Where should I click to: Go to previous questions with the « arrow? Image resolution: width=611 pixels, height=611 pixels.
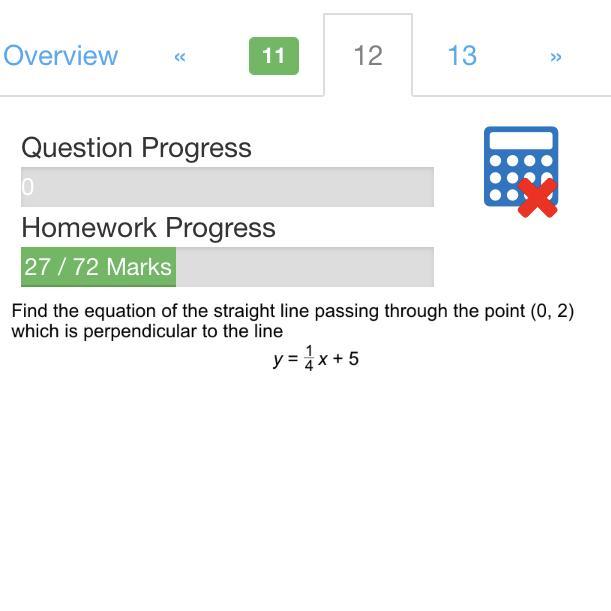[180, 57]
